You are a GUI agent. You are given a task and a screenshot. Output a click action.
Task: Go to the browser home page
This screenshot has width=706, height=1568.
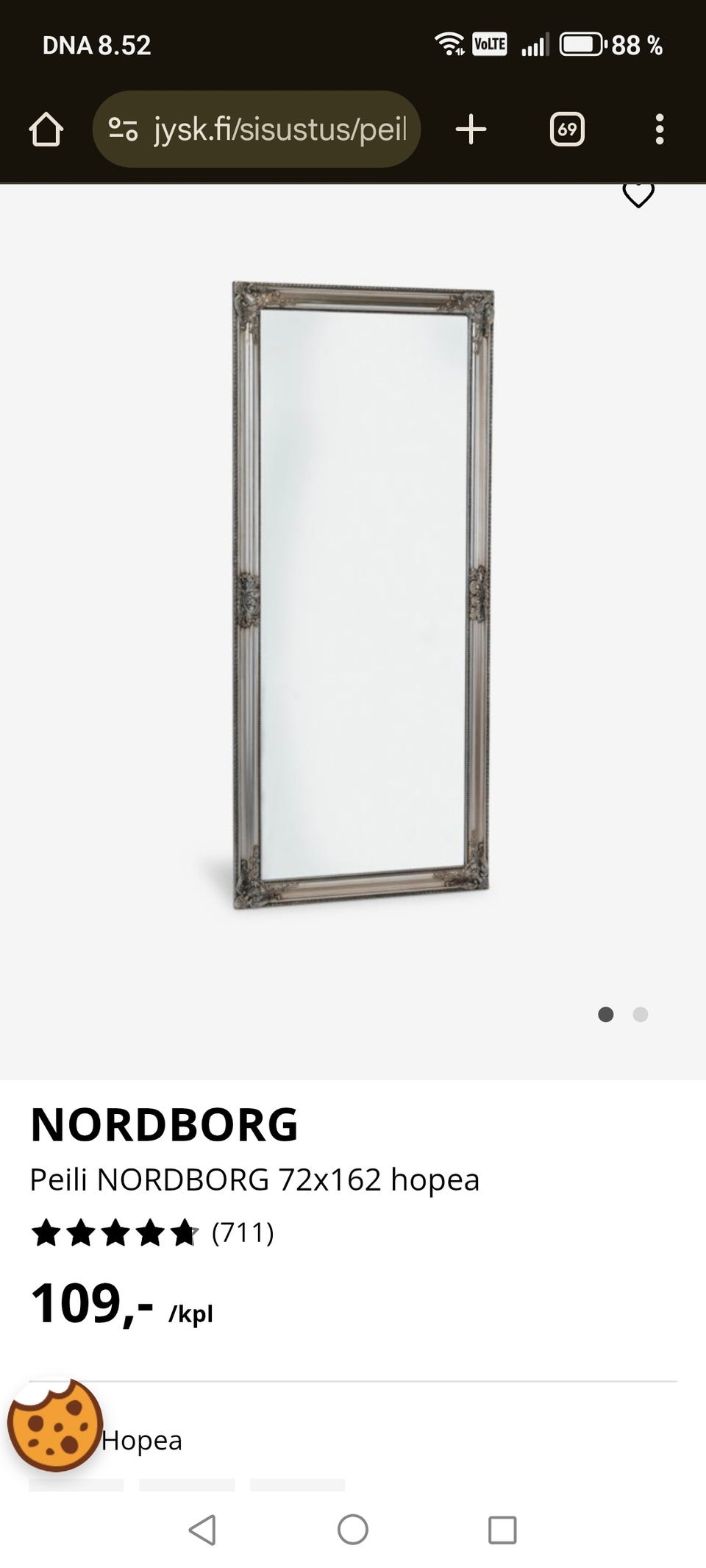pyautogui.click(x=46, y=130)
